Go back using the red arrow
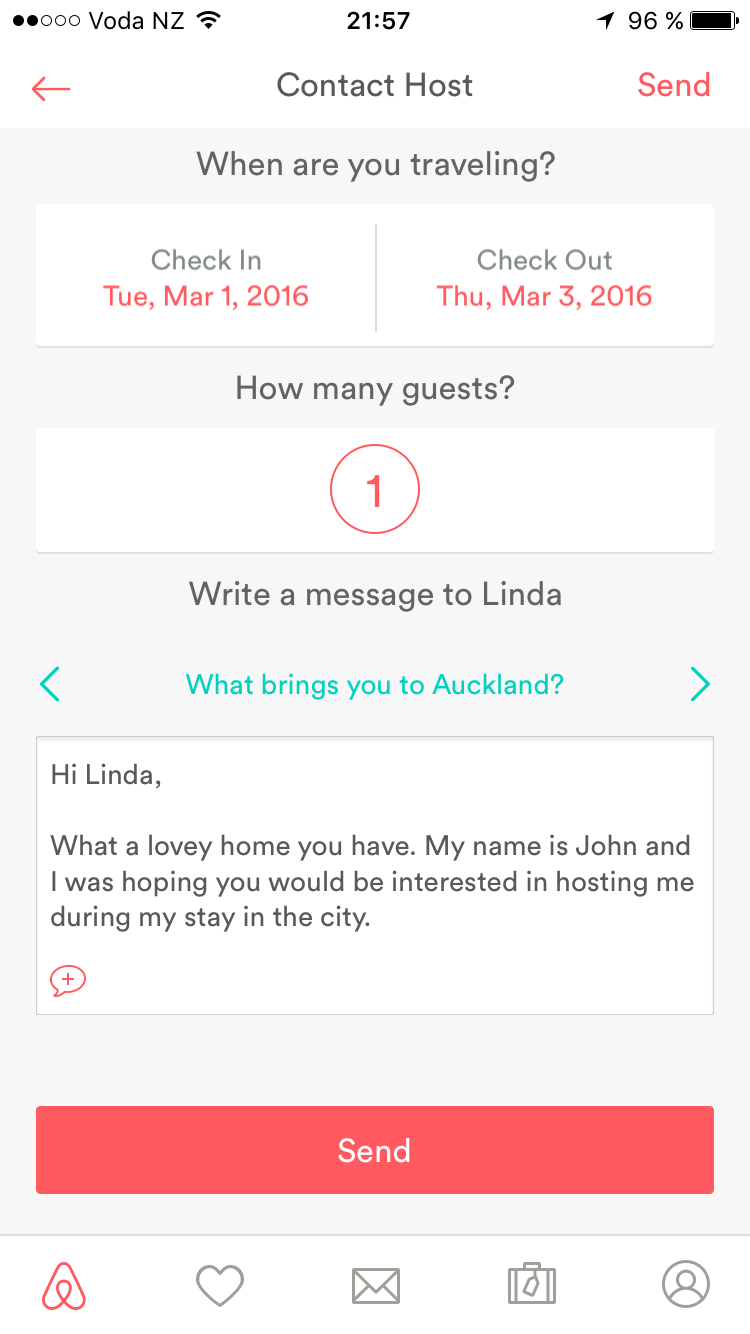This screenshot has width=750, height=1334. (x=51, y=88)
